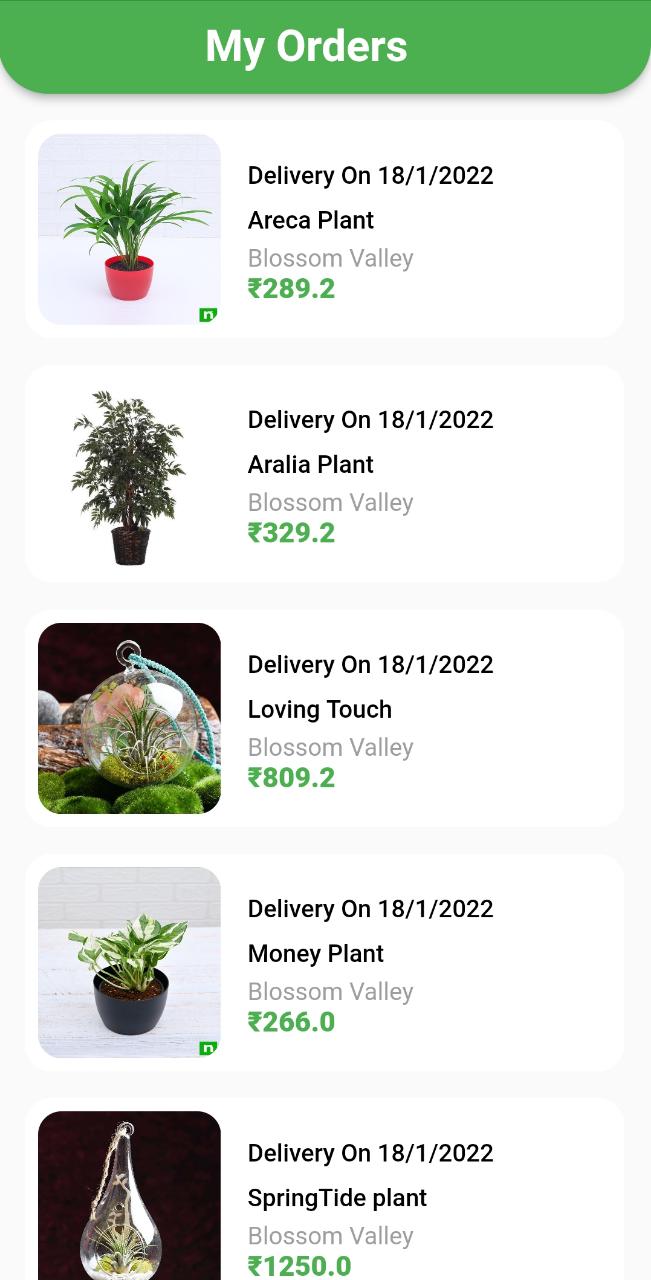Select the Loving Touch order card
651x1280 pixels.
point(324,718)
